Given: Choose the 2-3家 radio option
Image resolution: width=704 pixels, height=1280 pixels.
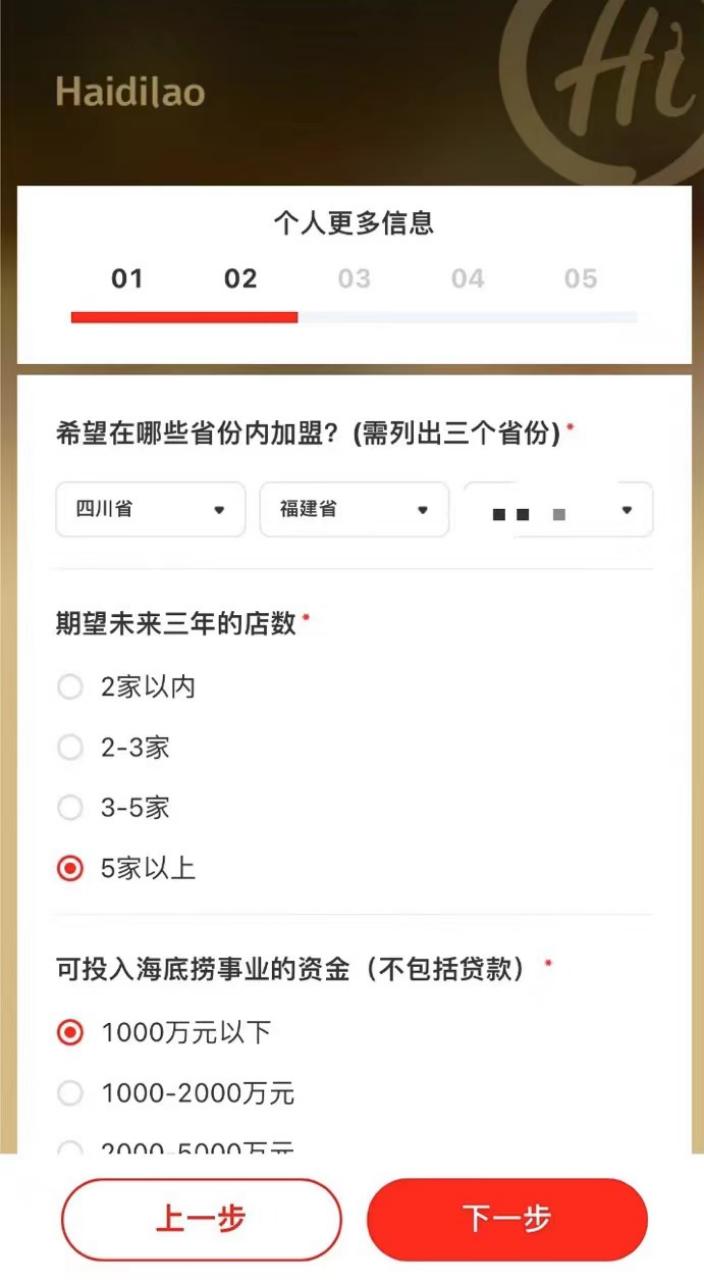Looking at the screenshot, I should coord(70,748).
